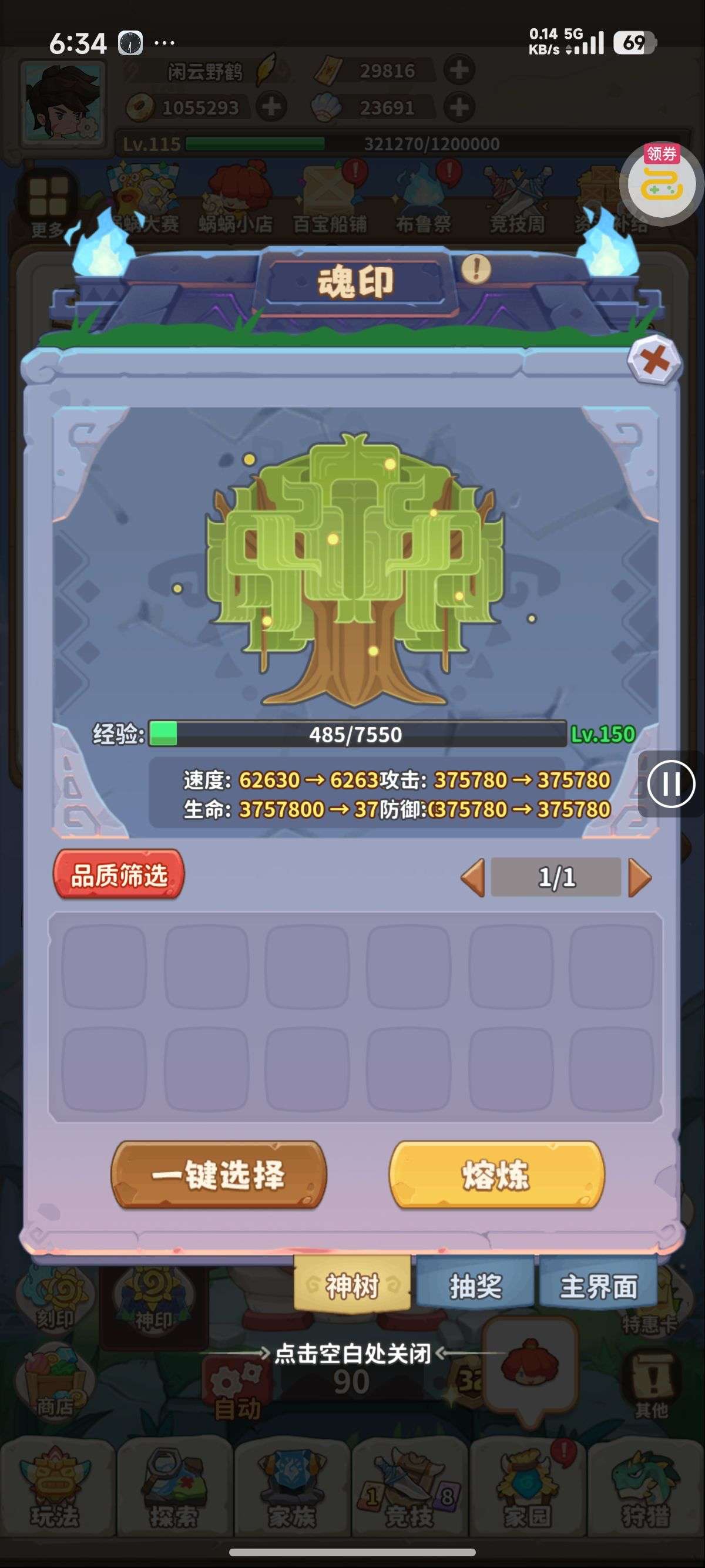
Task: Tap the 熔炼 smelt button
Action: (496, 1174)
